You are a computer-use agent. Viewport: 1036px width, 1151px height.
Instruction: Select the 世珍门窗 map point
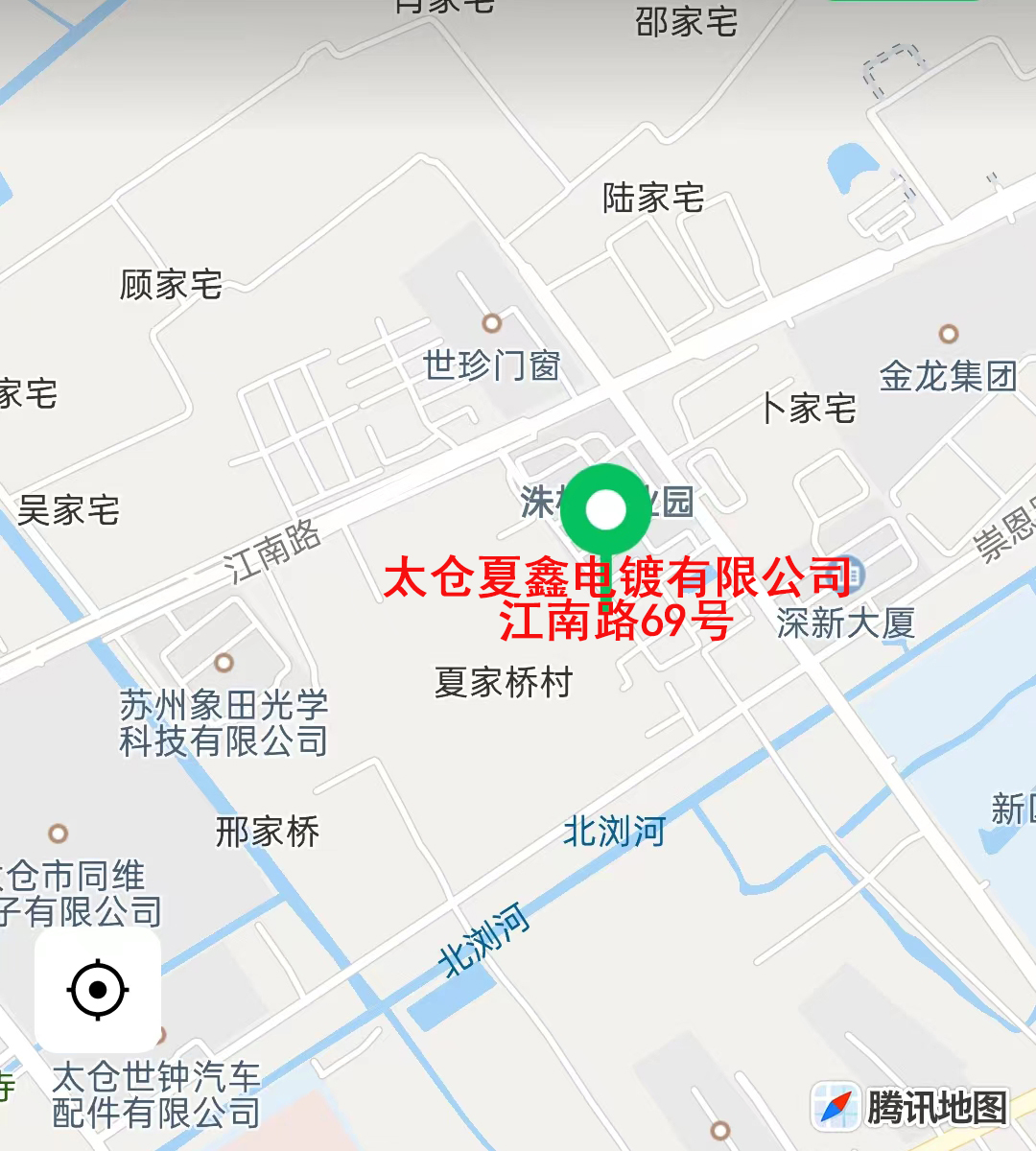pyautogui.click(x=492, y=323)
